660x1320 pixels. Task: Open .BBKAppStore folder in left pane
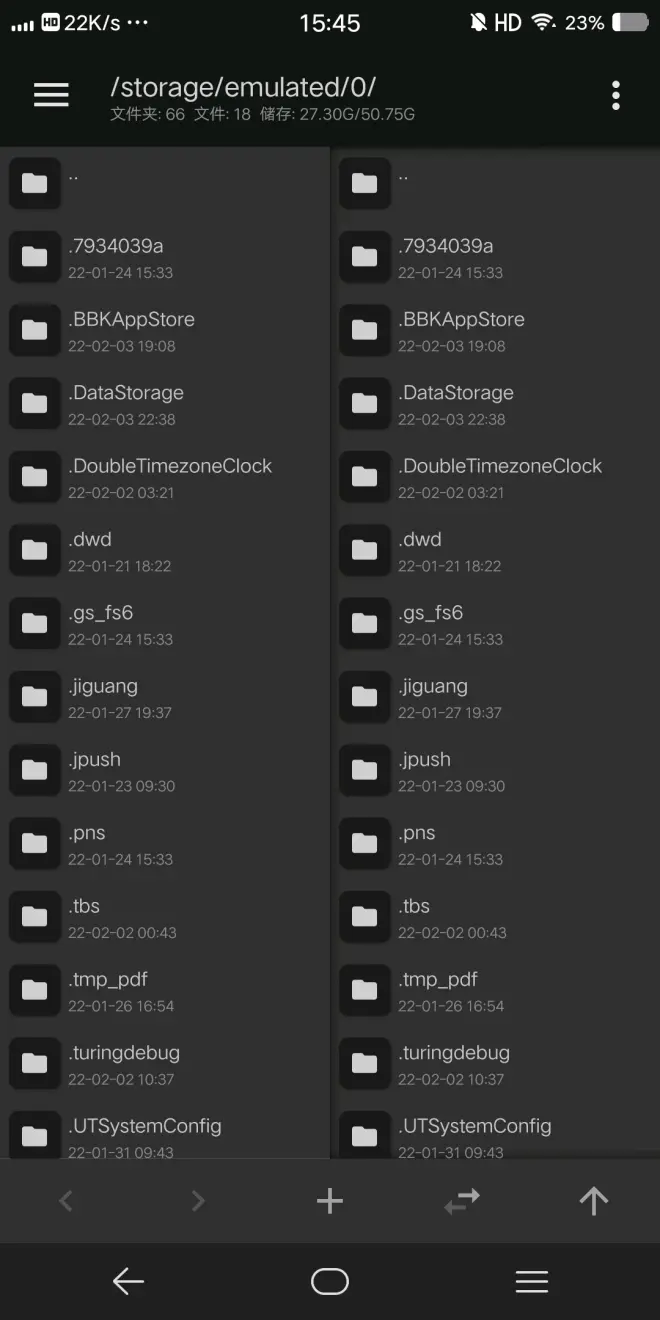165,331
